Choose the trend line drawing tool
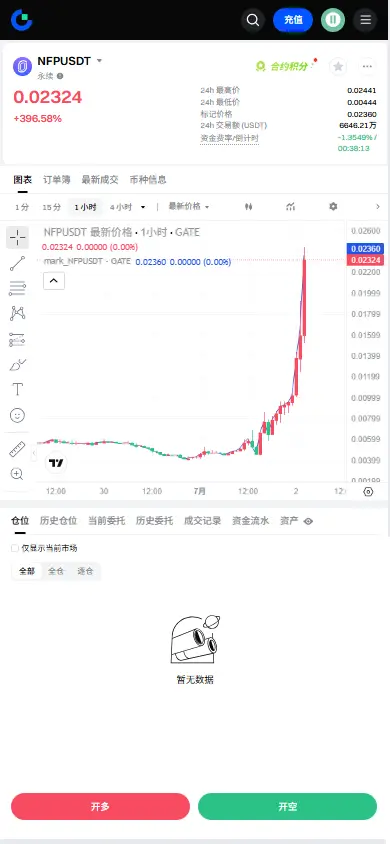 click(17, 263)
